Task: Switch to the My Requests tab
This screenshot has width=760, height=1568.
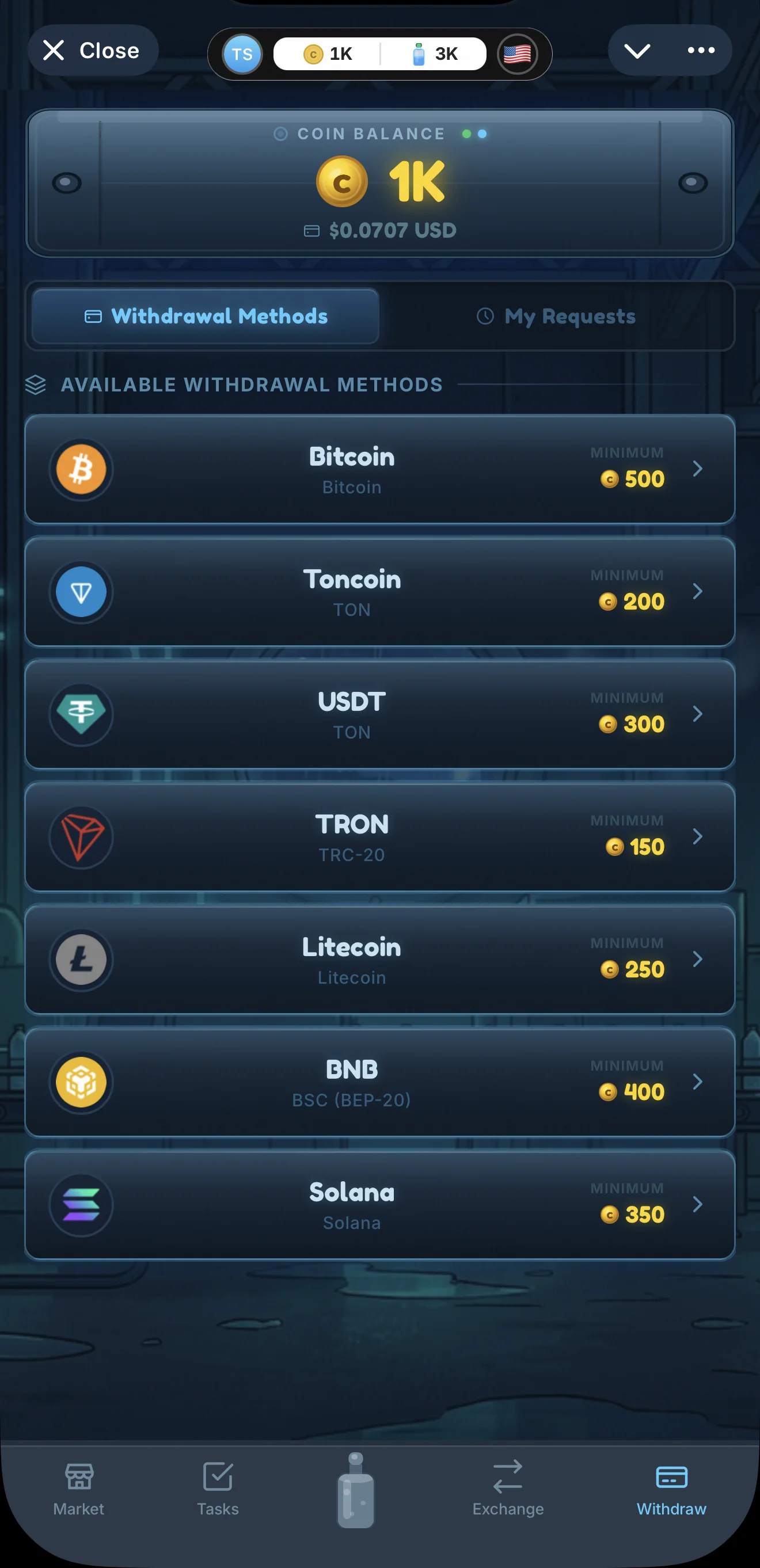Action: point(556,316)
